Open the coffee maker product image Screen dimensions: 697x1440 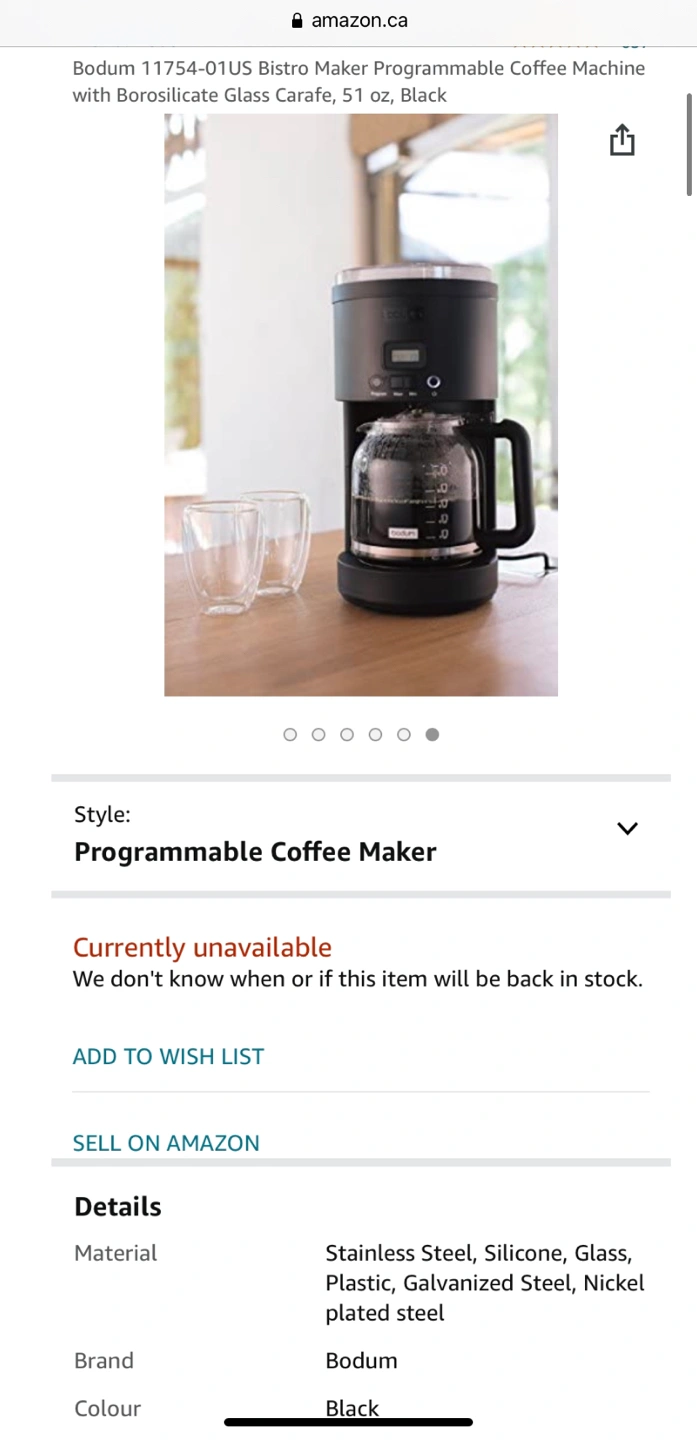360,405
